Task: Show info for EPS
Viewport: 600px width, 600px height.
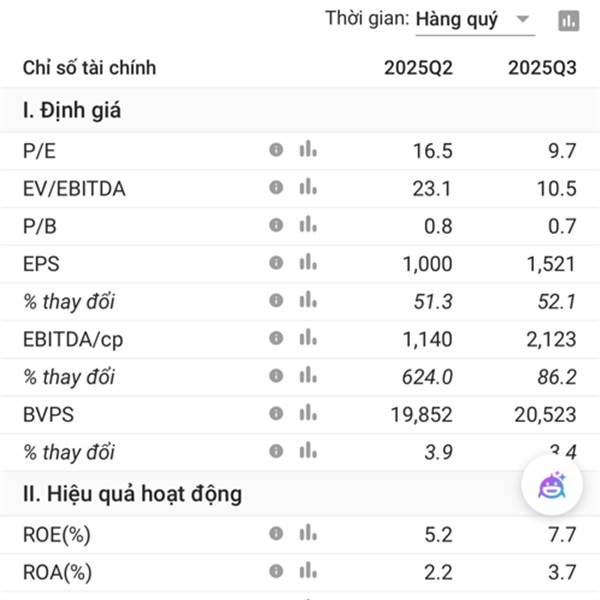Action: [x=276, y=263]
